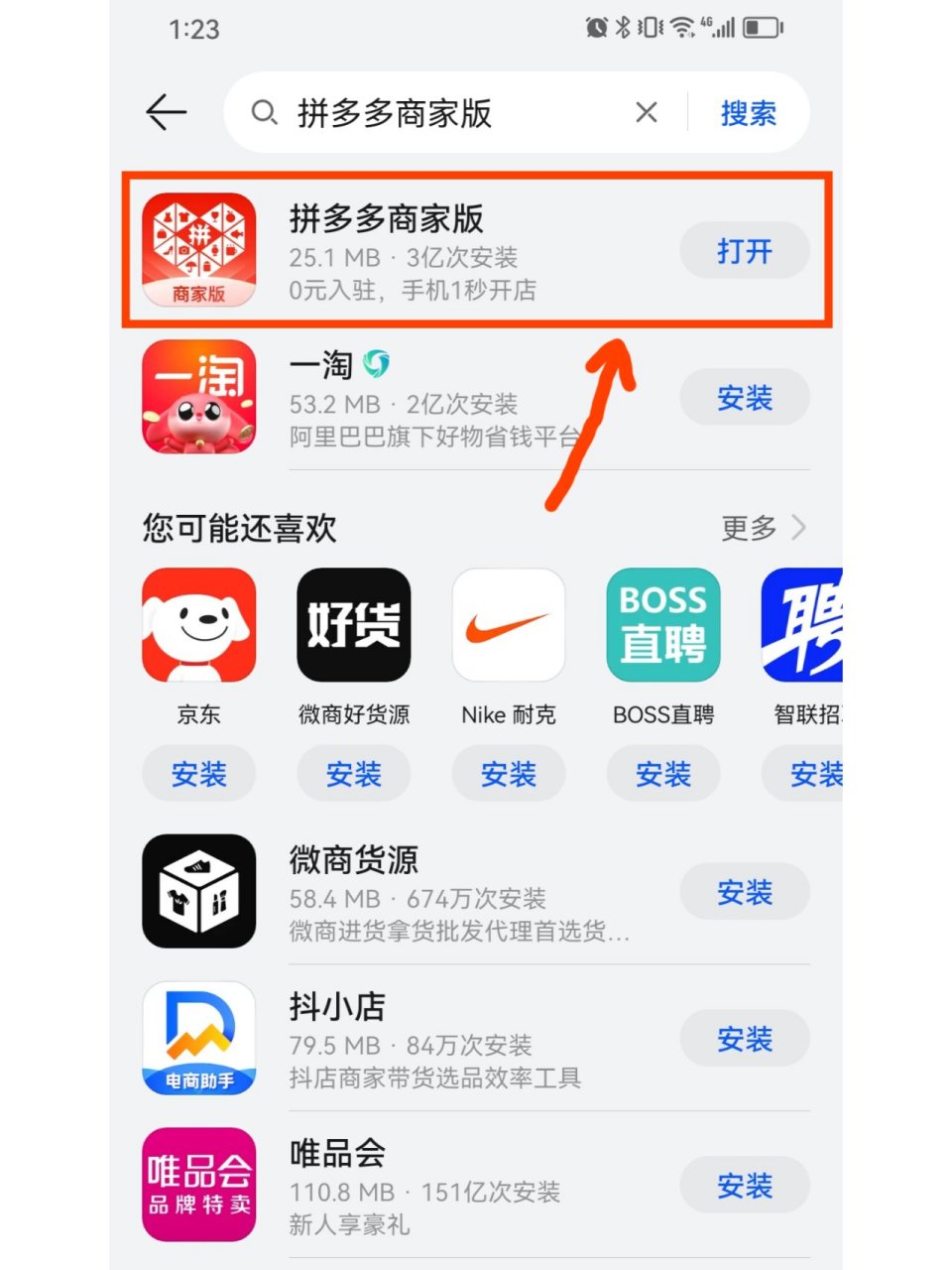Tap the 唯品会 pink app icon
This screenshot has height=1270, width=952.
pyautogui.click(x=198, y=1184)
